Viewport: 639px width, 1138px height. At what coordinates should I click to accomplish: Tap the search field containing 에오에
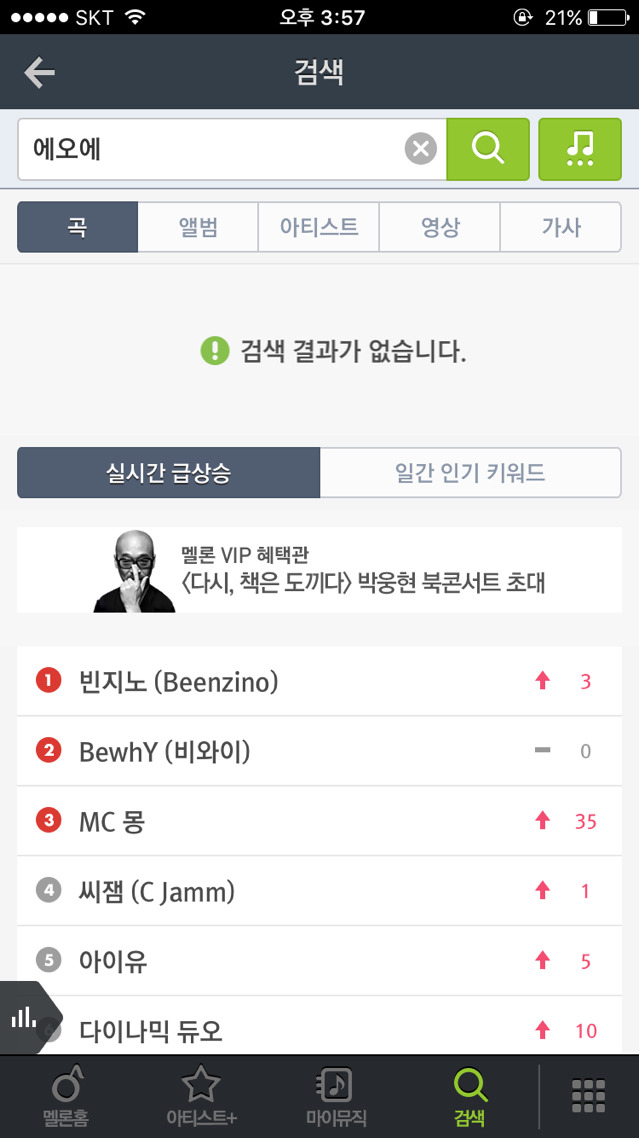click(x=210, y=149)
